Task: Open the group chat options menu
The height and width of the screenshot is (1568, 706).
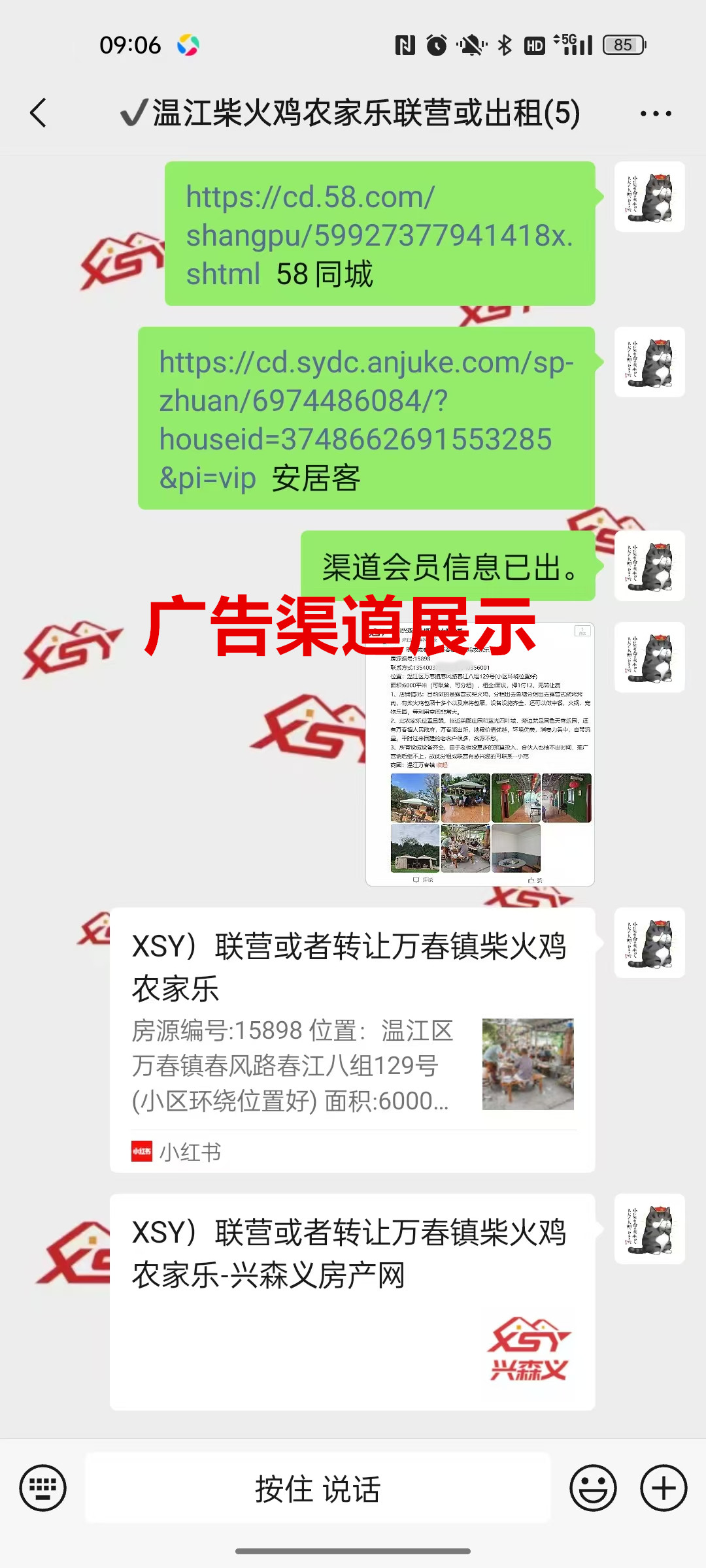Action: [x=656, y=113]
